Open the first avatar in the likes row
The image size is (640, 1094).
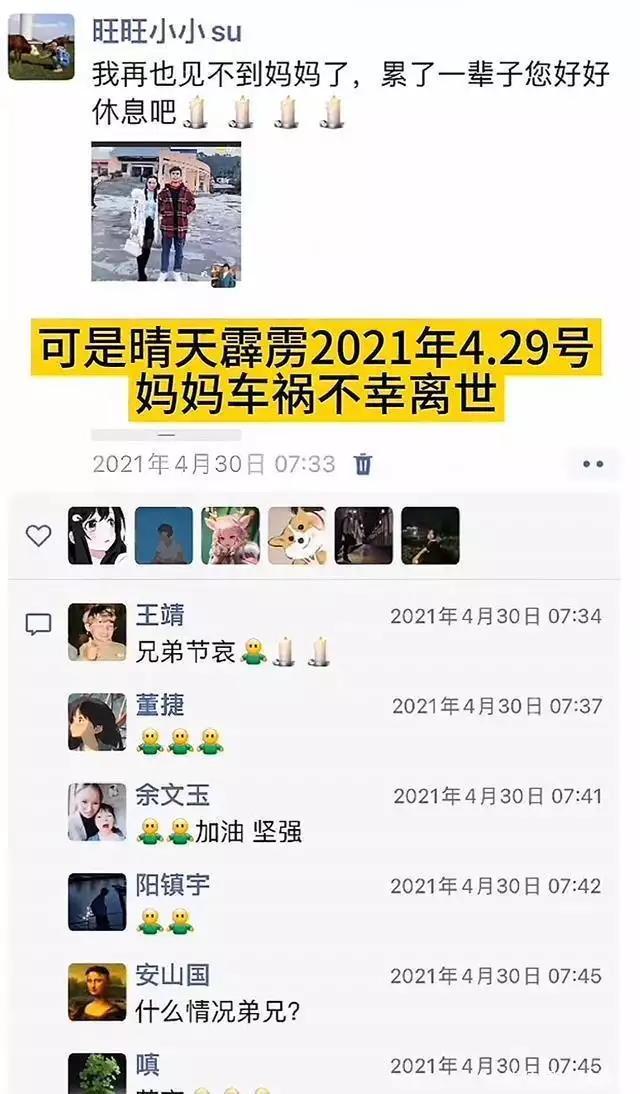pos(97,536)
